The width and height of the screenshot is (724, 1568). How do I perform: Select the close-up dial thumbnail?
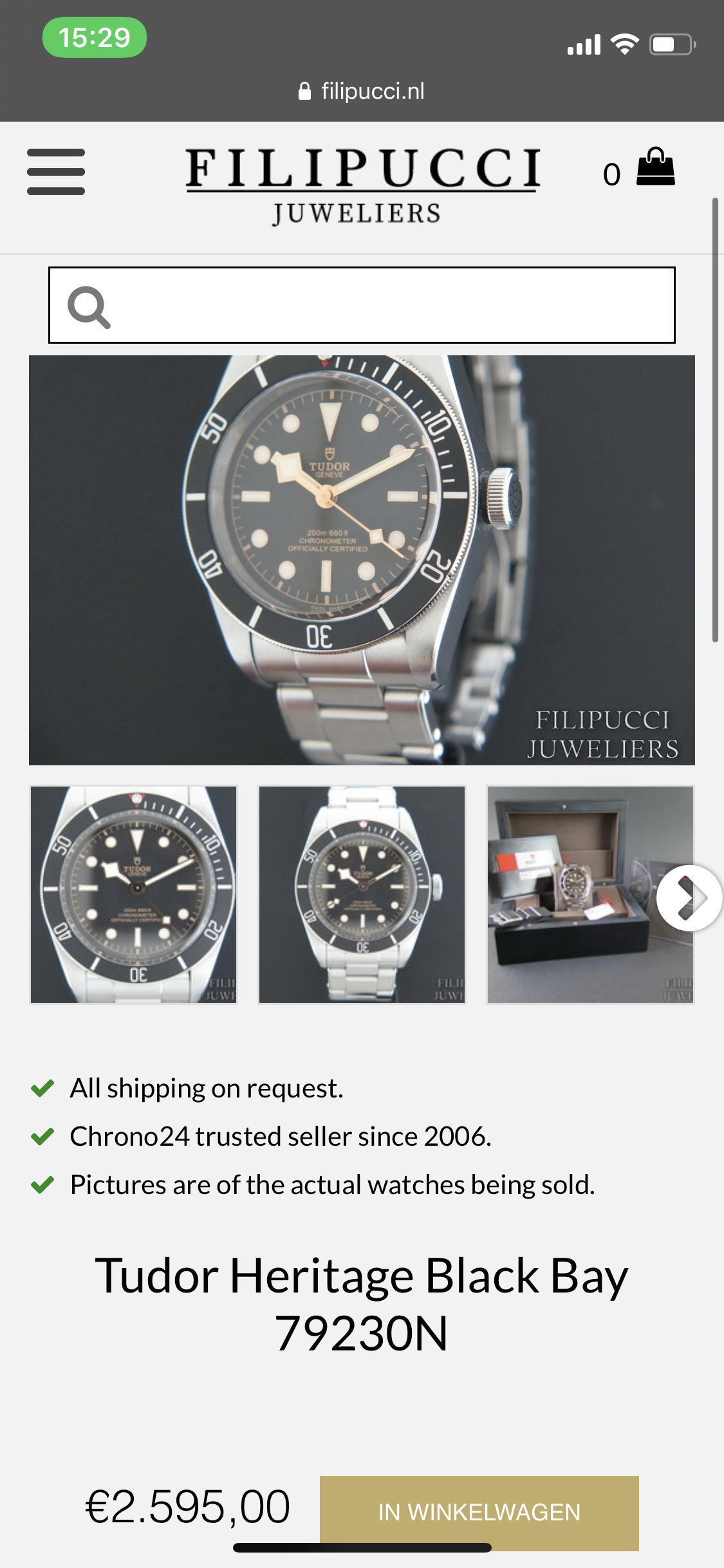134,895
